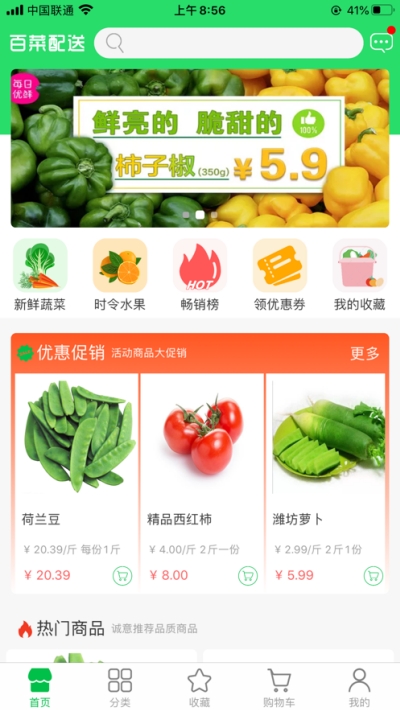Add 精品西红柿 to the cart

coord(248,576)
